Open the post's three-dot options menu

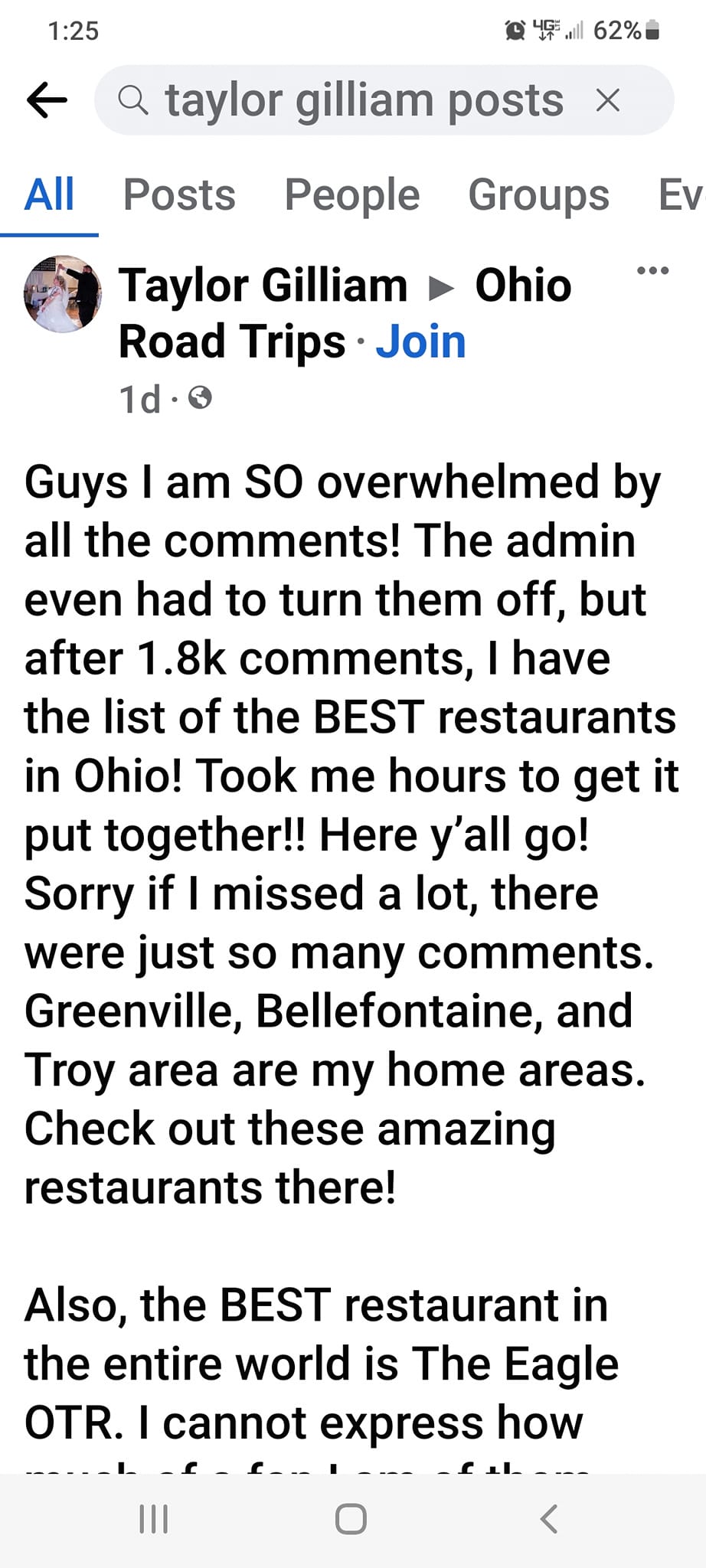pyautogui.click(x=653, y=270)
